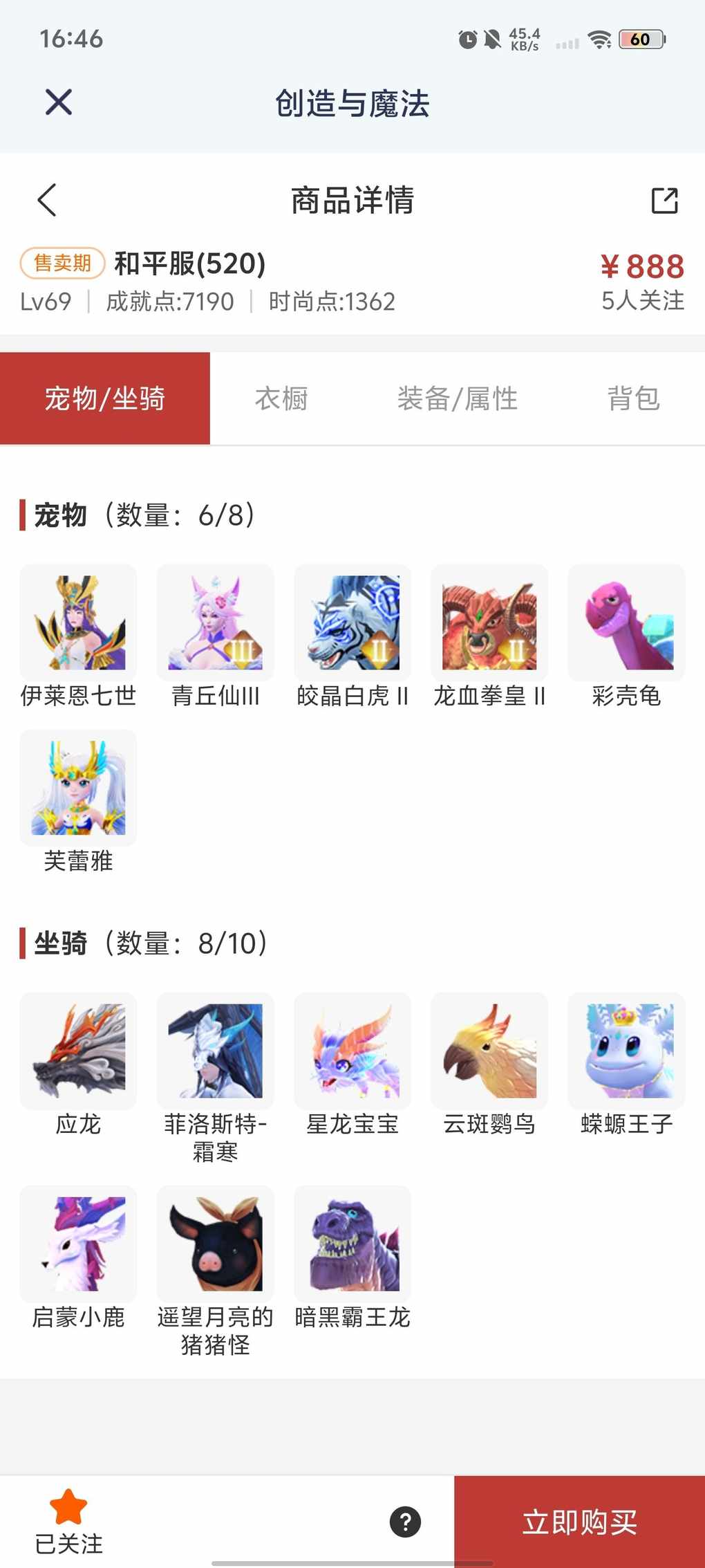Select the 背包 tab

[x=633, y=398]
